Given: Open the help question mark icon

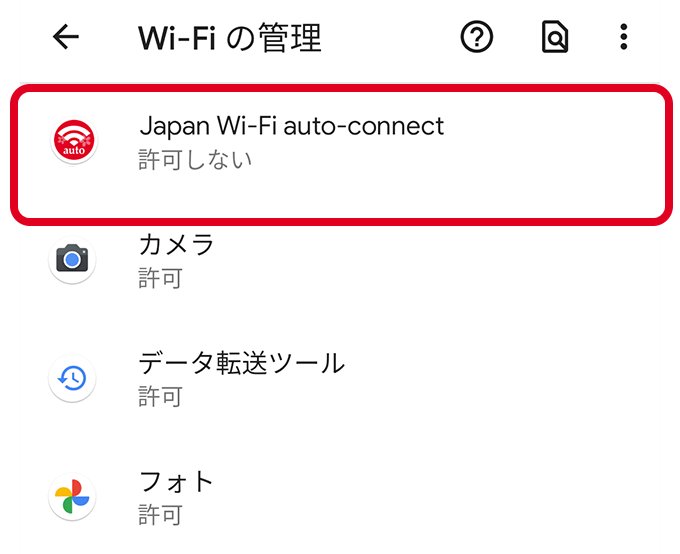Looking at the screenshot, I should pyautogui.click(x=477, y=38).
